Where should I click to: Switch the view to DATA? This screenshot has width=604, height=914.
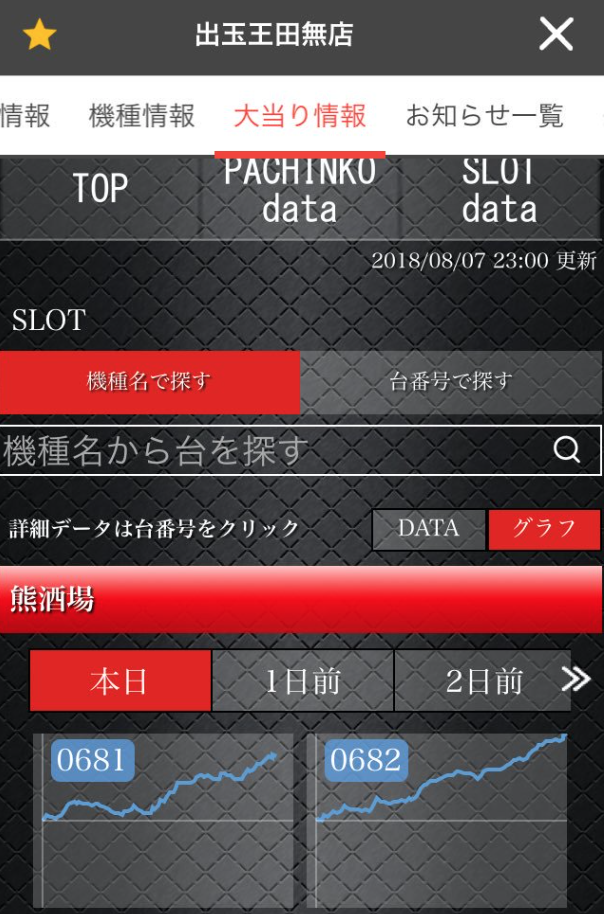pos(428,529)
